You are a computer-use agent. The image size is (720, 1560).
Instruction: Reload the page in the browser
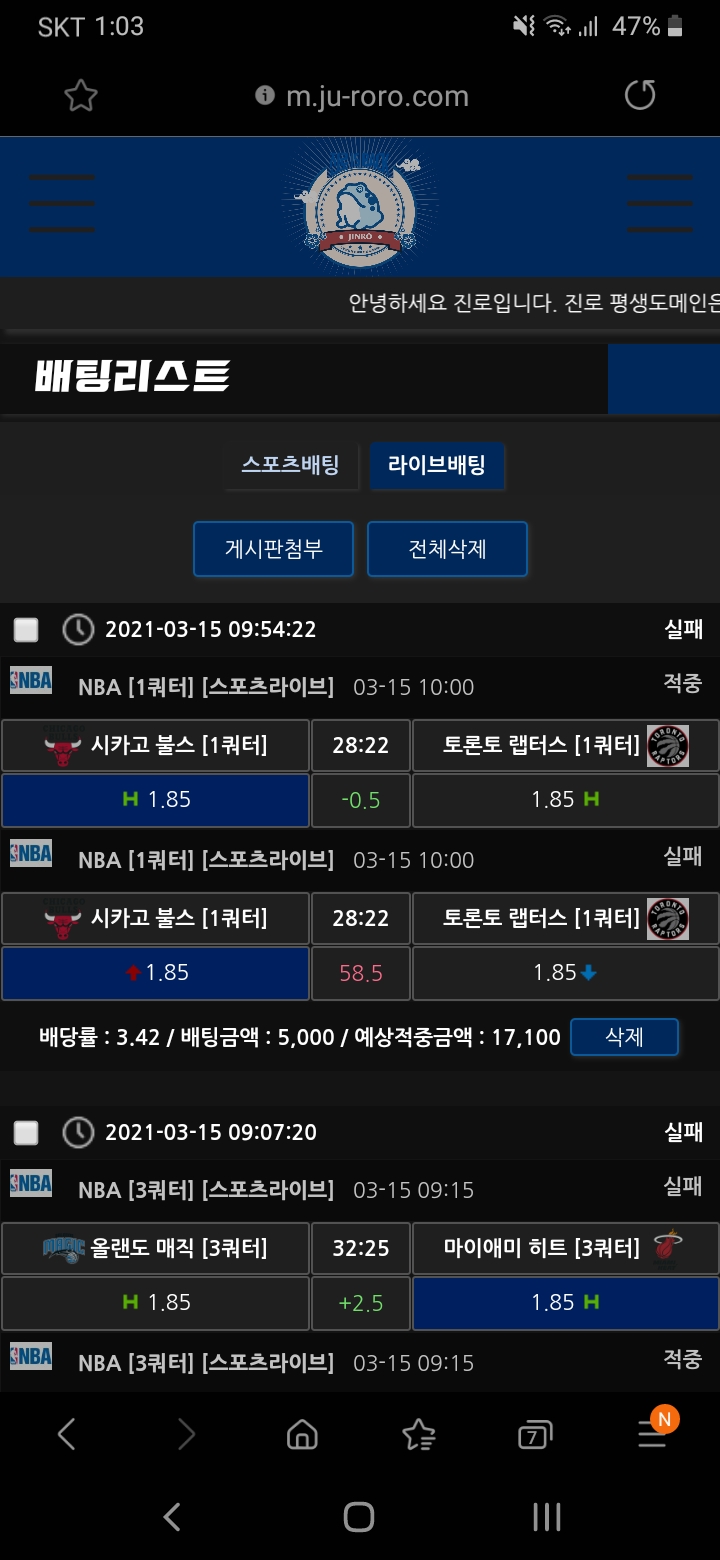click(640, 96)
